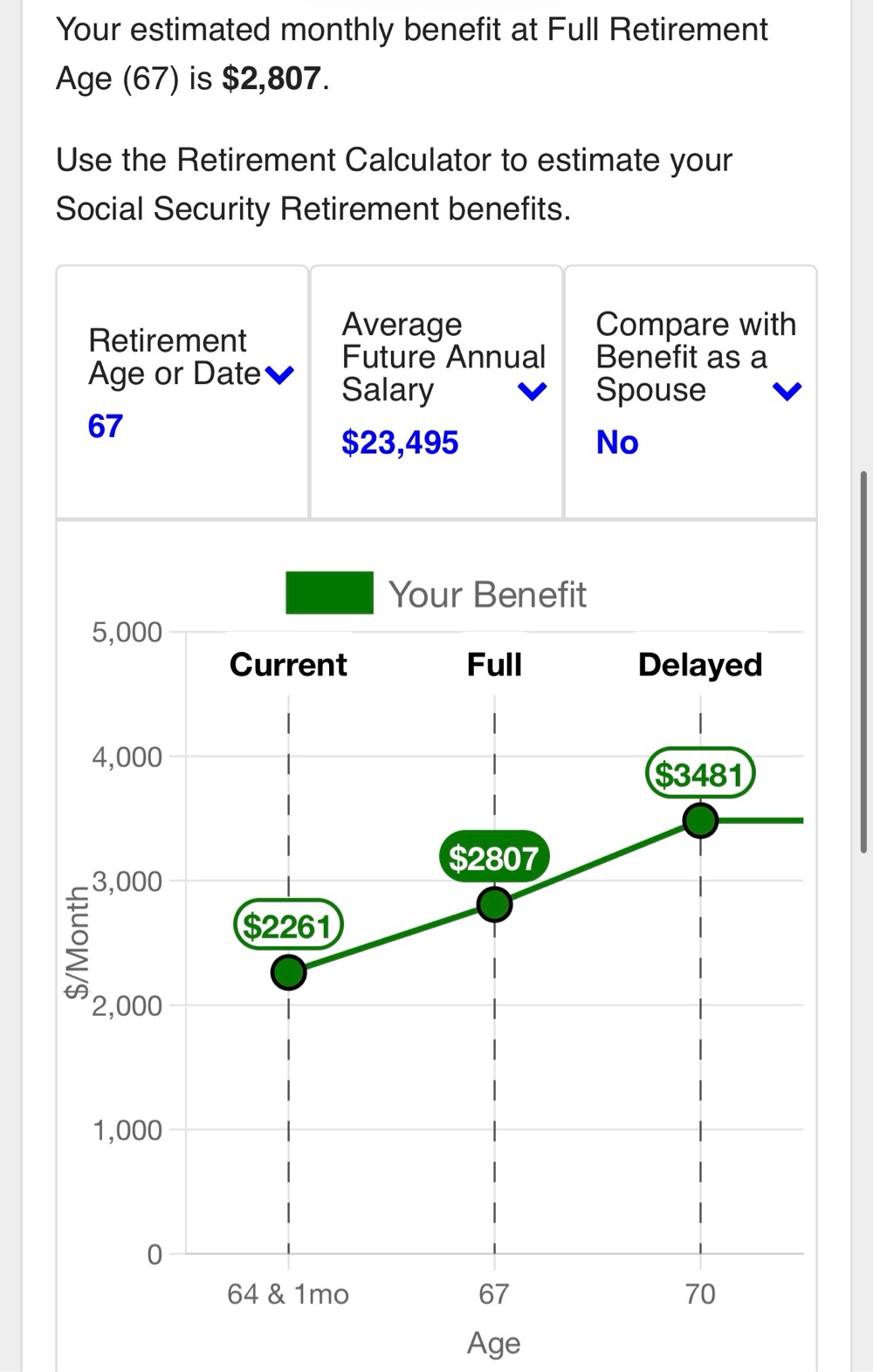Expand Compare with Benefit as a Spouse
This screenshot has height=1372, width=873.
(x=787, y=392)
